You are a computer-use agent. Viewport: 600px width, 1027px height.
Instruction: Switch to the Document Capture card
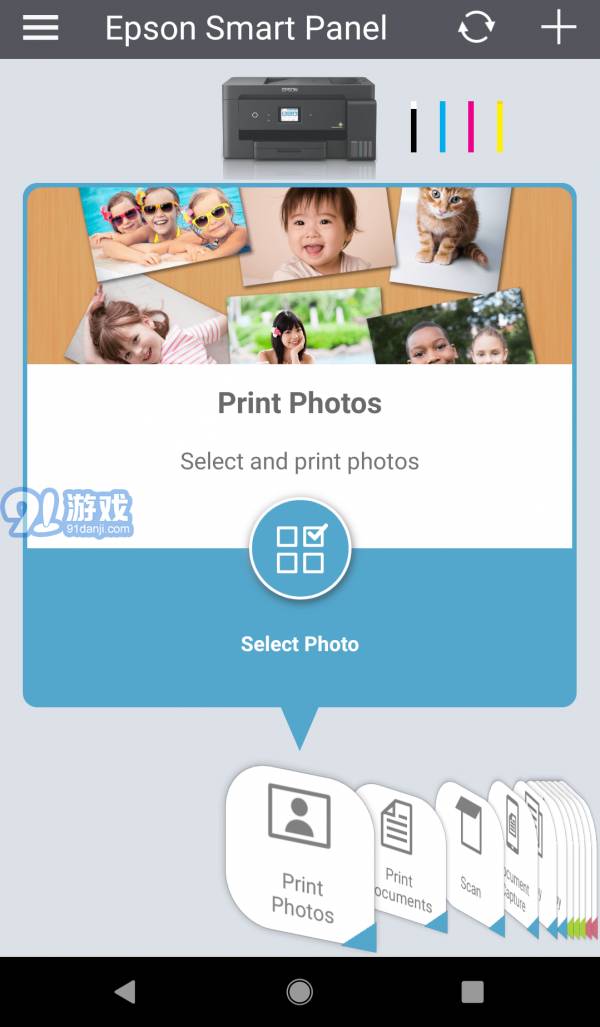point(511,860)
